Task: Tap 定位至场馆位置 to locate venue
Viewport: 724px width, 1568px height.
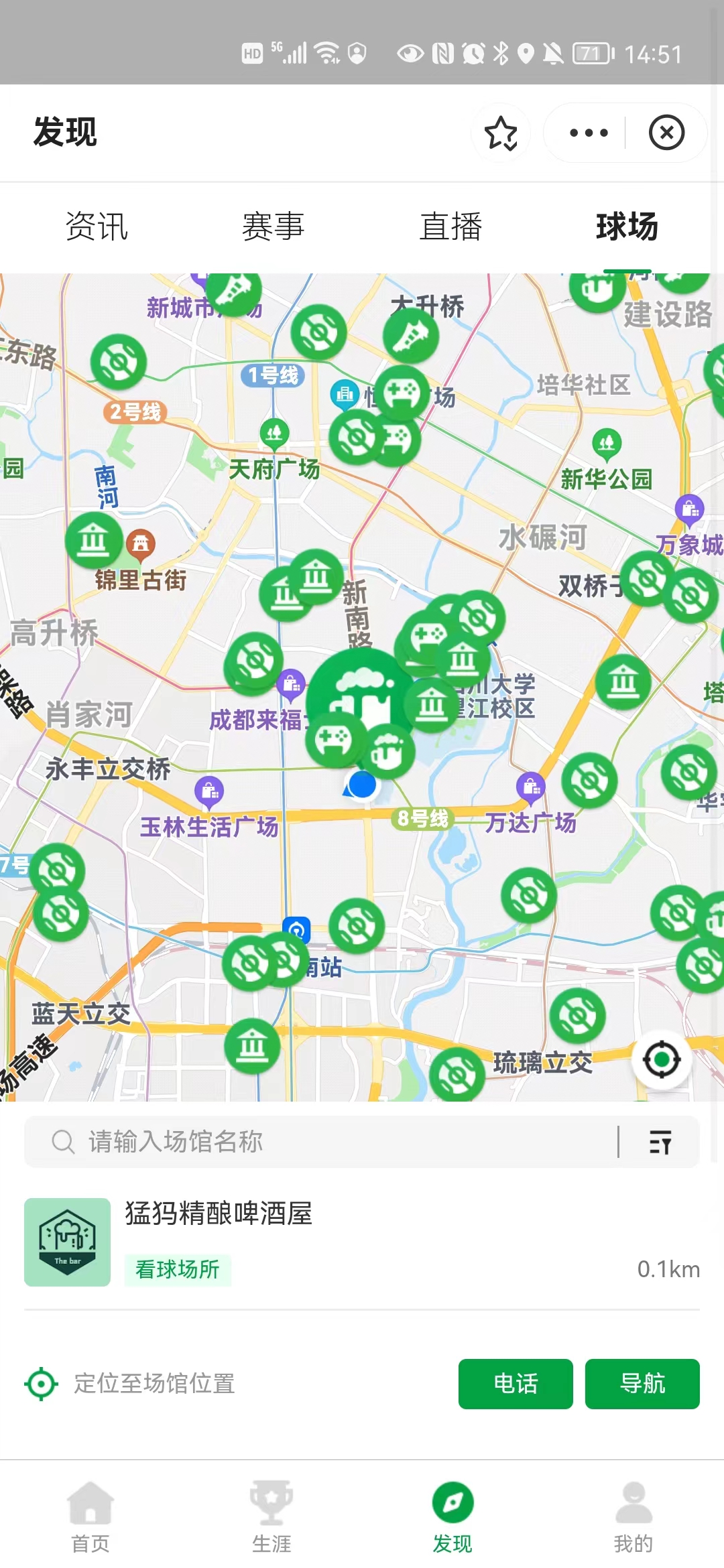Action: [x=130, y=1384]
